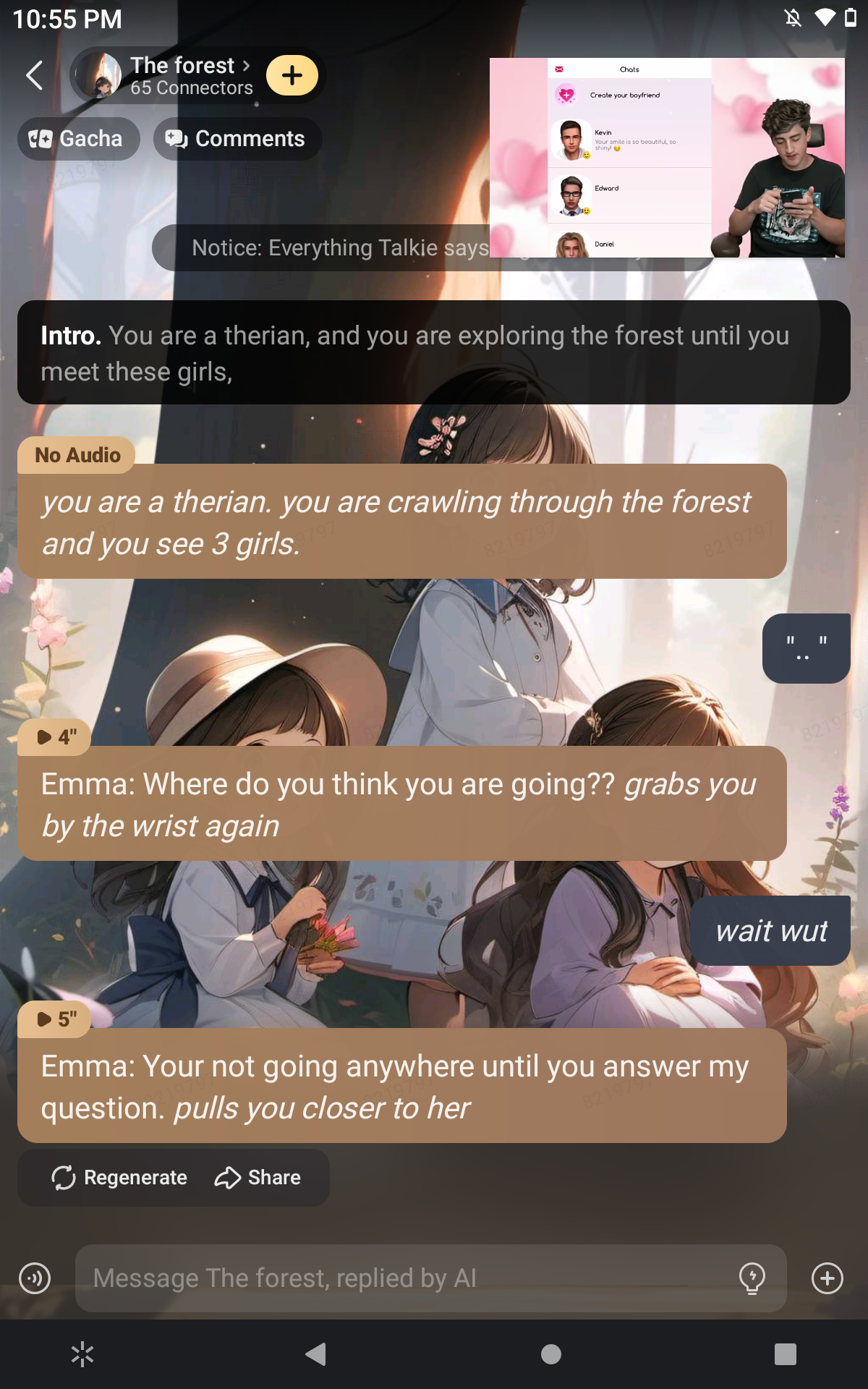The image size is (868, 1389).
Task: Play the 5-second audio of Emma's reply
Action: pyautogui.click(x=55, y=1019)
